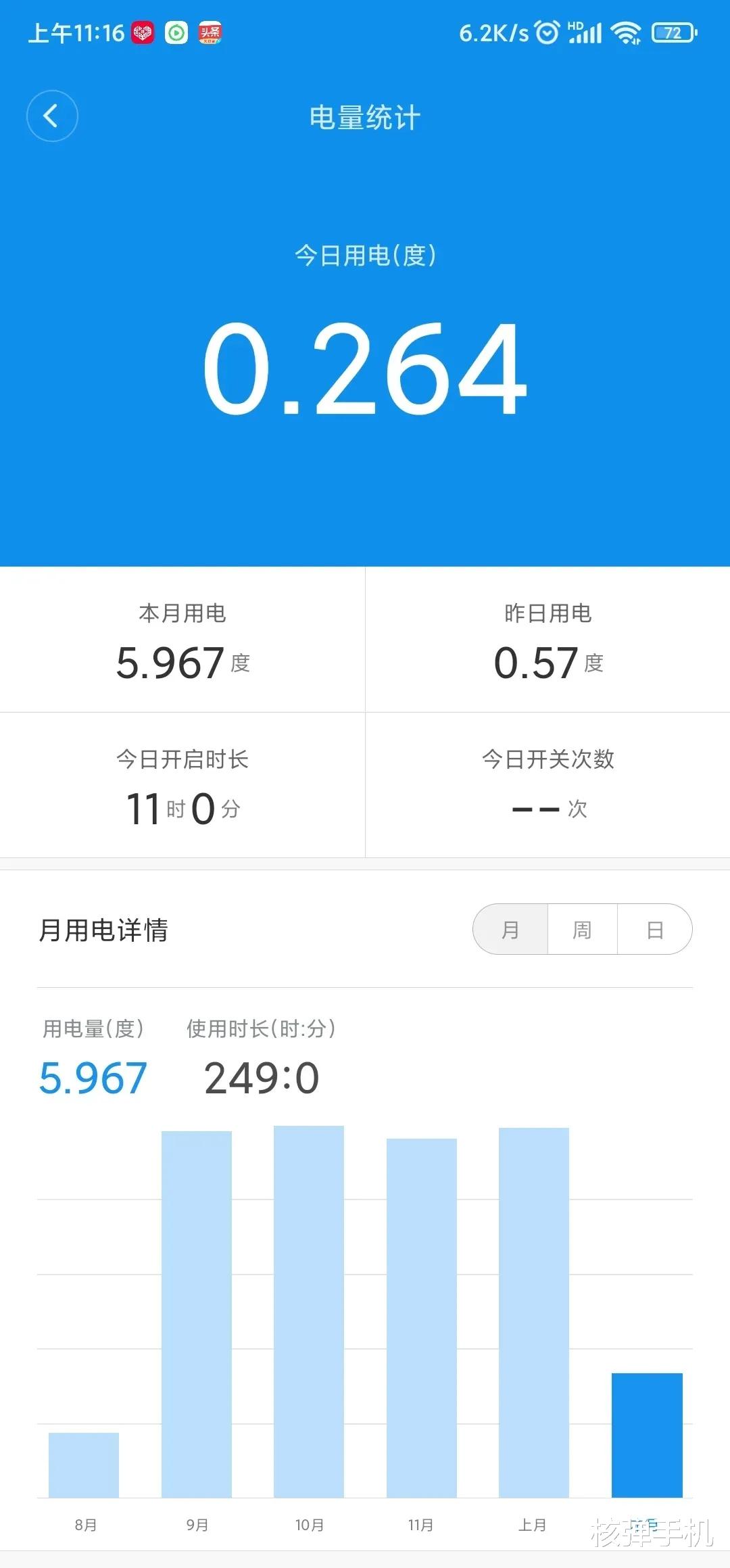Screen dimensions: 730x1568
Task: Open the 头条 notification icon
Action: (x=209, y=32)
